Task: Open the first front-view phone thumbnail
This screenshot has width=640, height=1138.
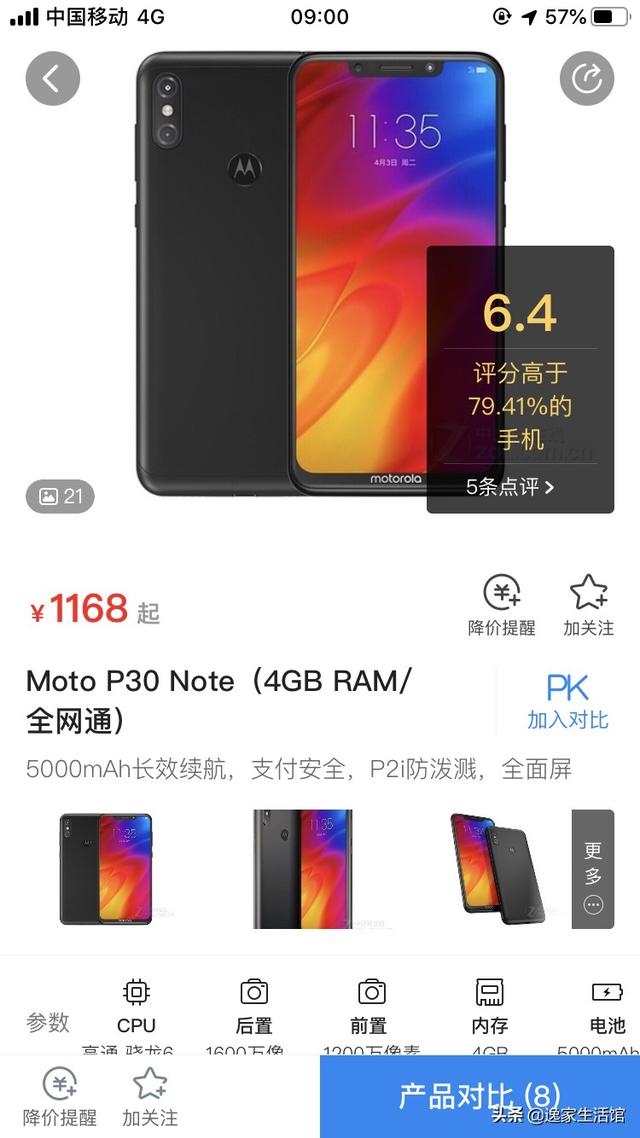Action: [x=106, y=868]
